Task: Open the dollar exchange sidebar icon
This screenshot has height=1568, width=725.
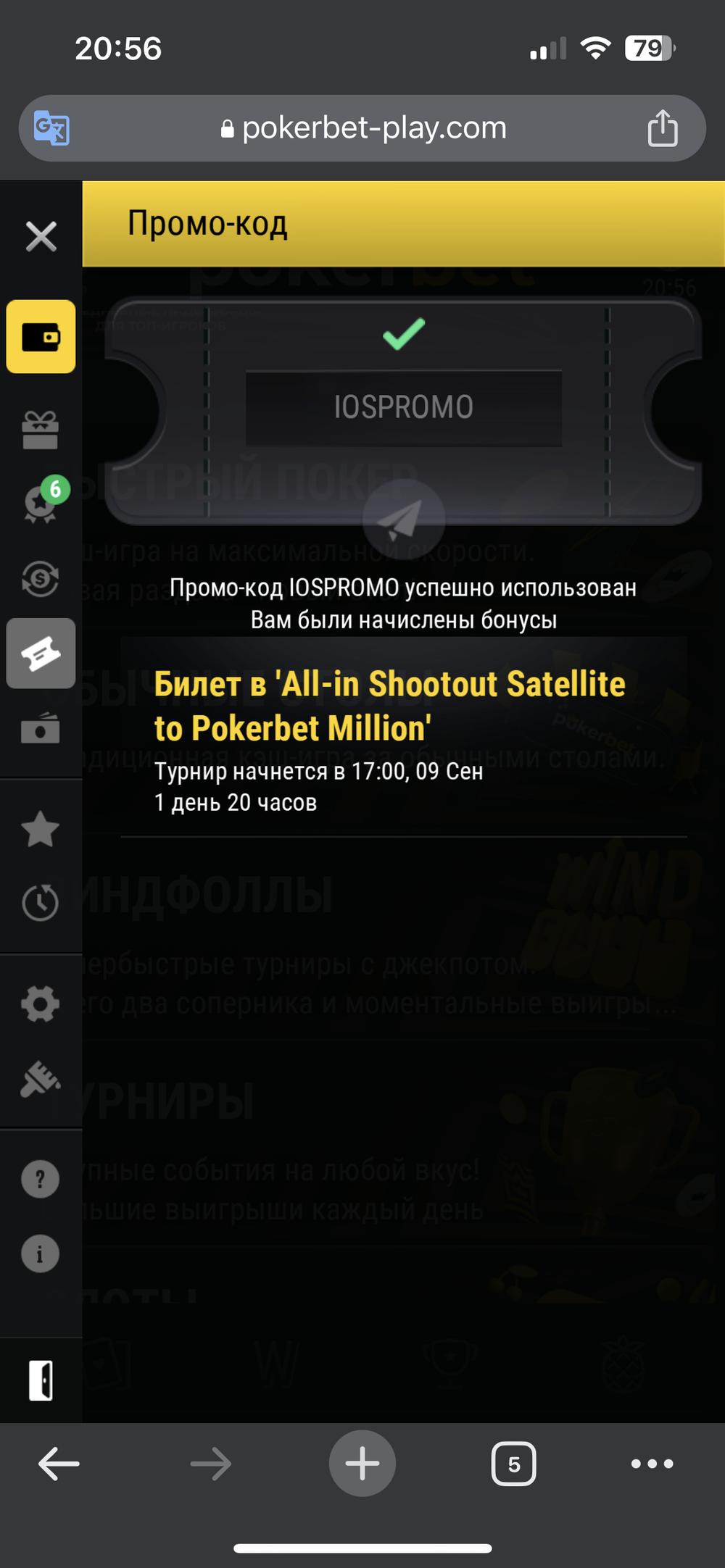Action: tap(40, 579)
